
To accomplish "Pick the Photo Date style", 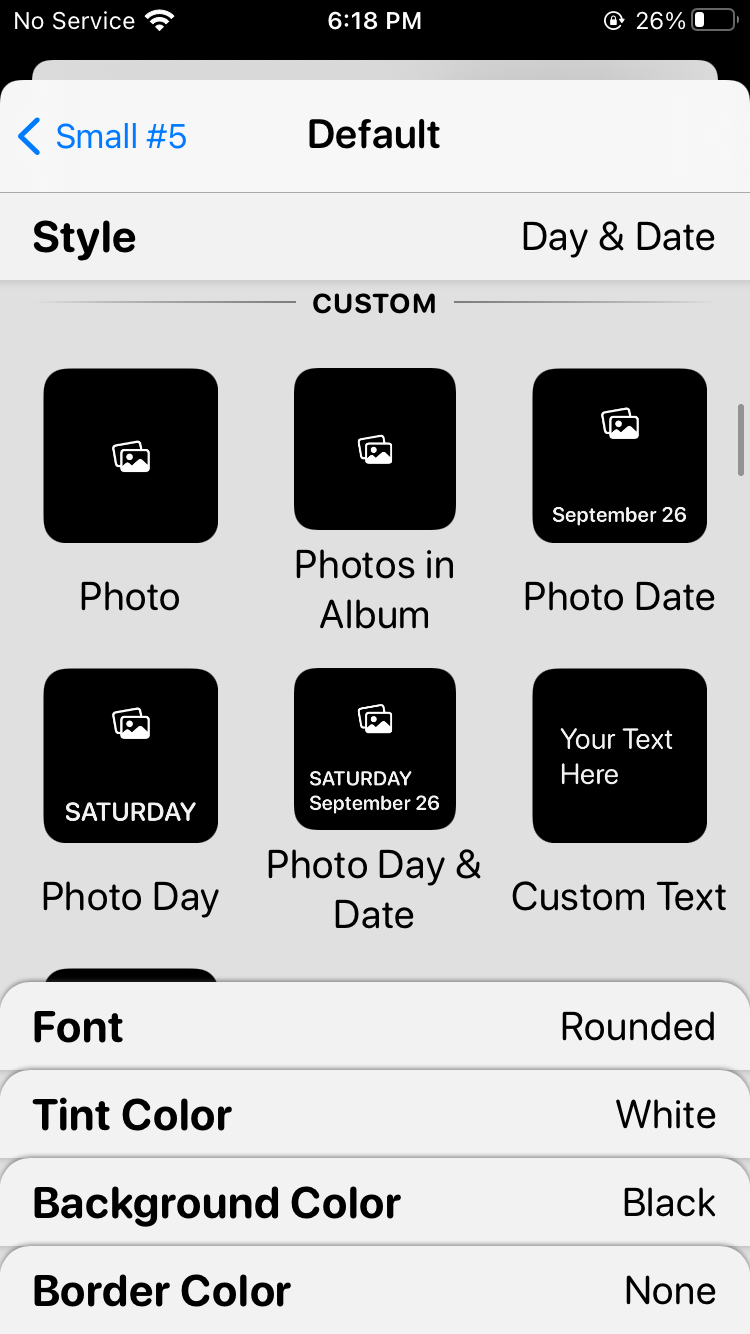I will [619, 456].
